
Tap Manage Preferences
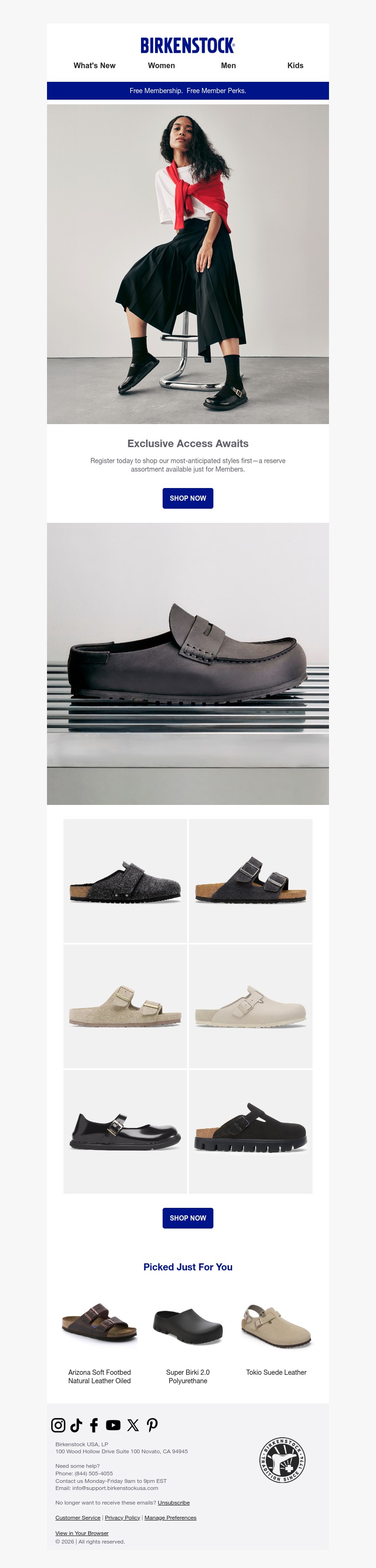170,1518
